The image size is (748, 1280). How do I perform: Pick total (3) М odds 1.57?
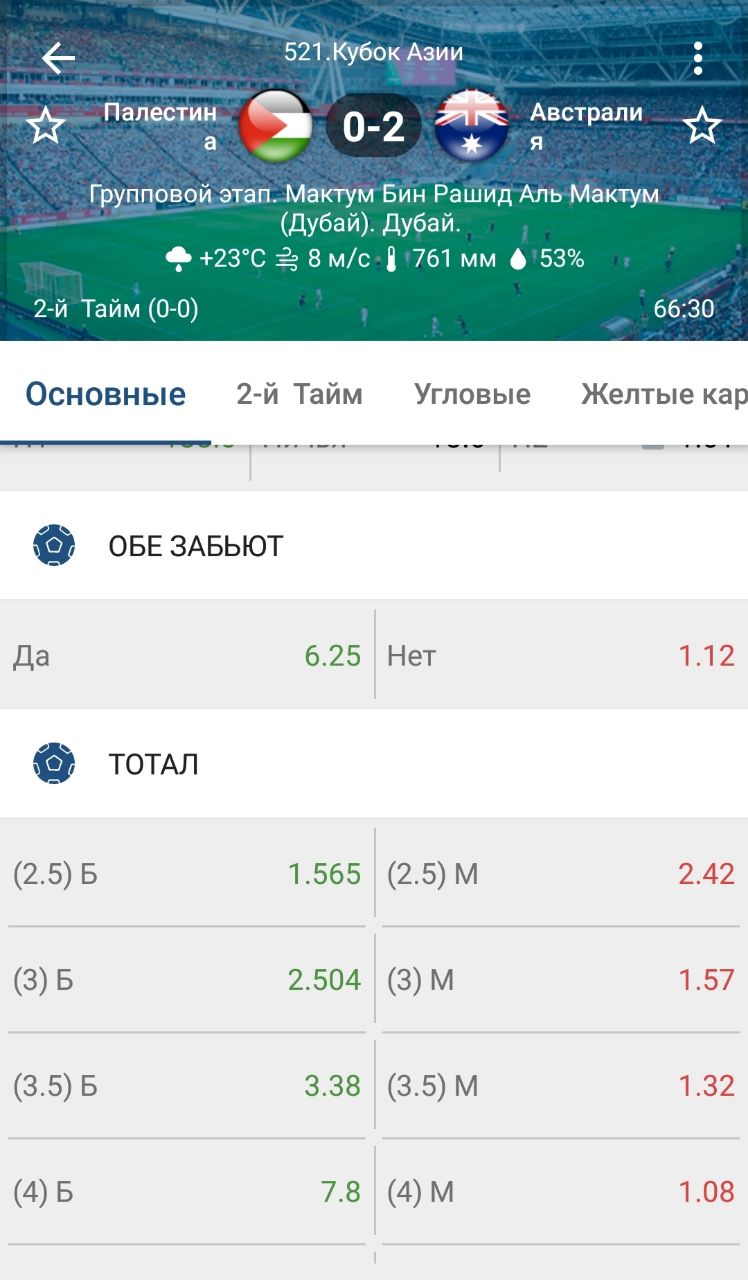point(562,979)
